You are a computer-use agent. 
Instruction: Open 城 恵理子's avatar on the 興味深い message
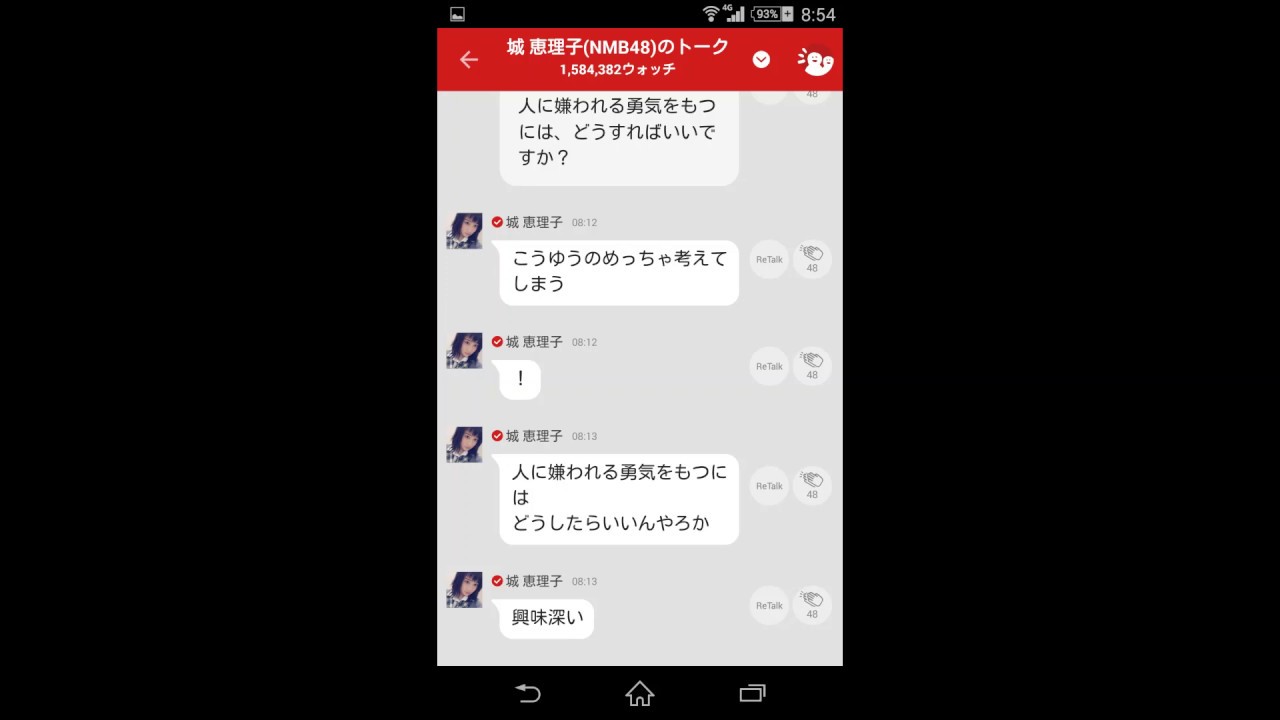(x=464, y=590)
